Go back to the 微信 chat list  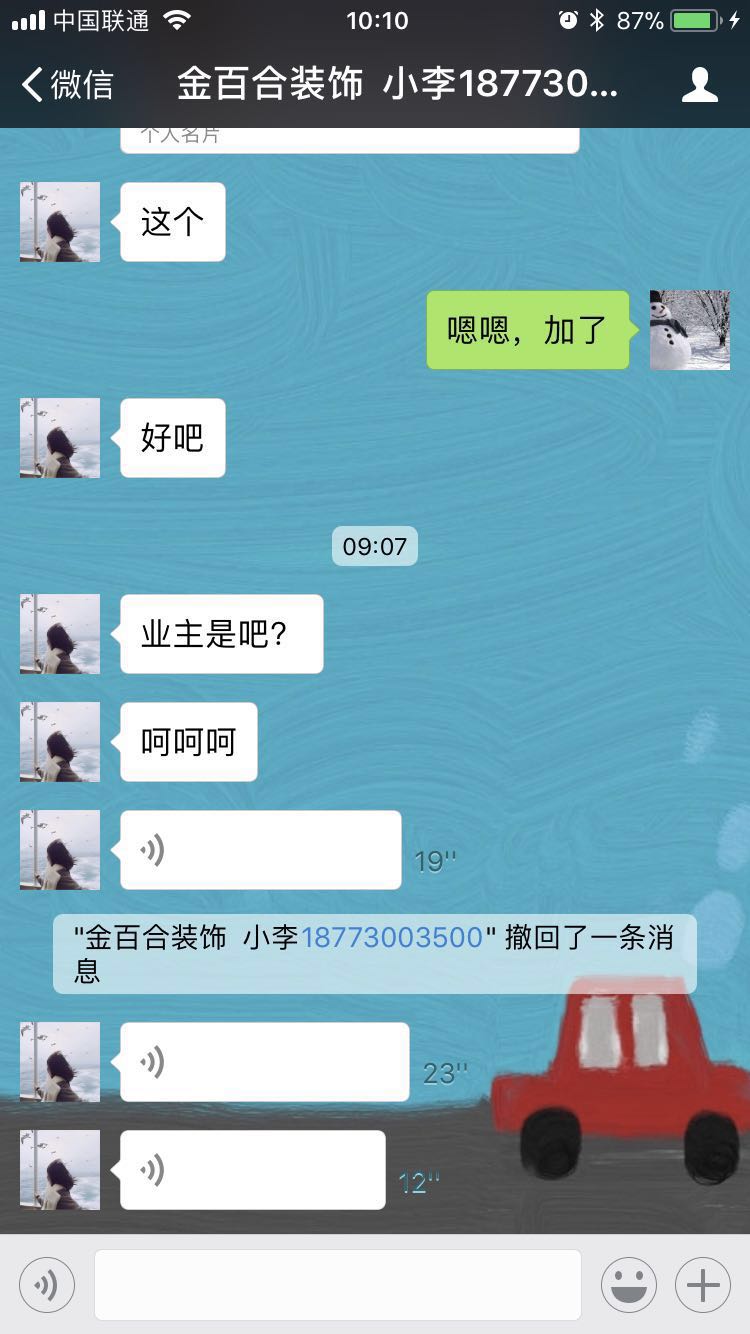68,85
